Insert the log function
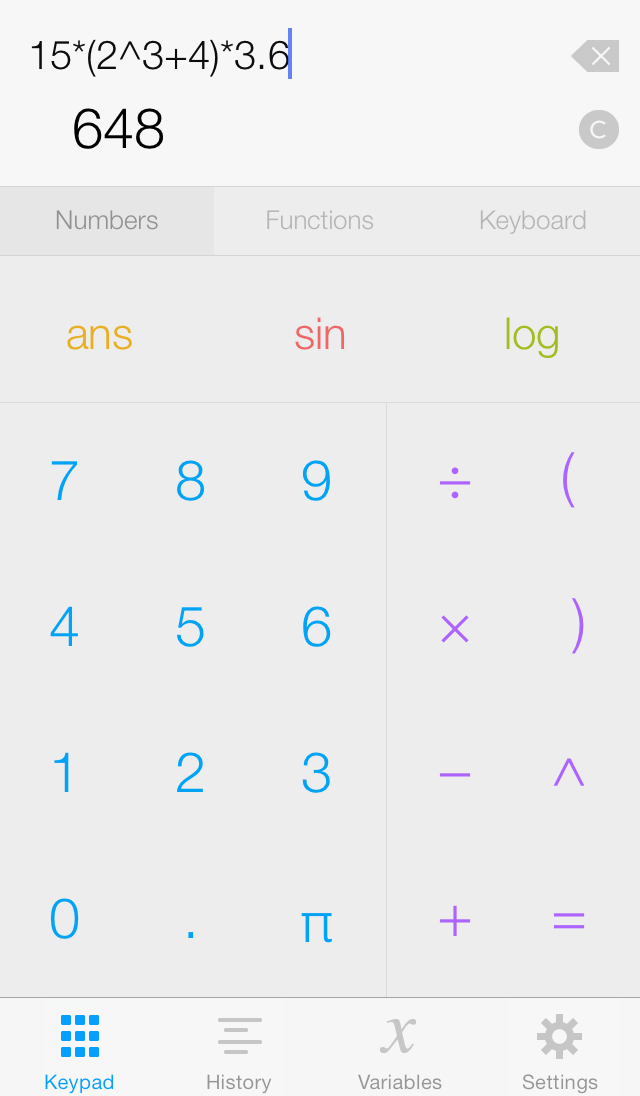 pyautogui.click(x=532, y=337)
